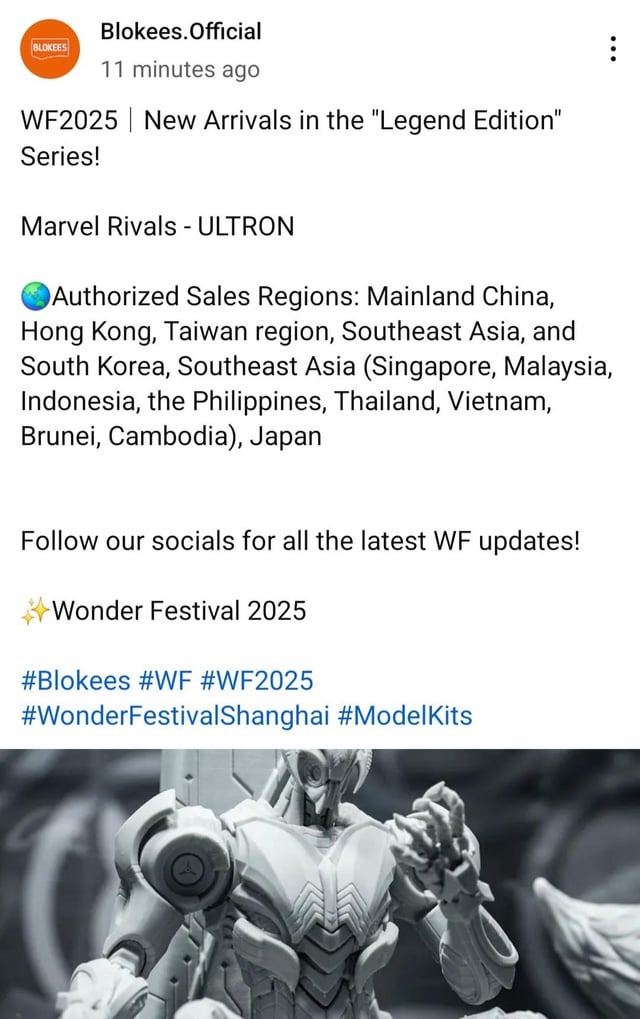The image size is (640, 1019).
Task: Open the Blokees channel avatar
Action: pyautogui.click(x=48, y=49)
